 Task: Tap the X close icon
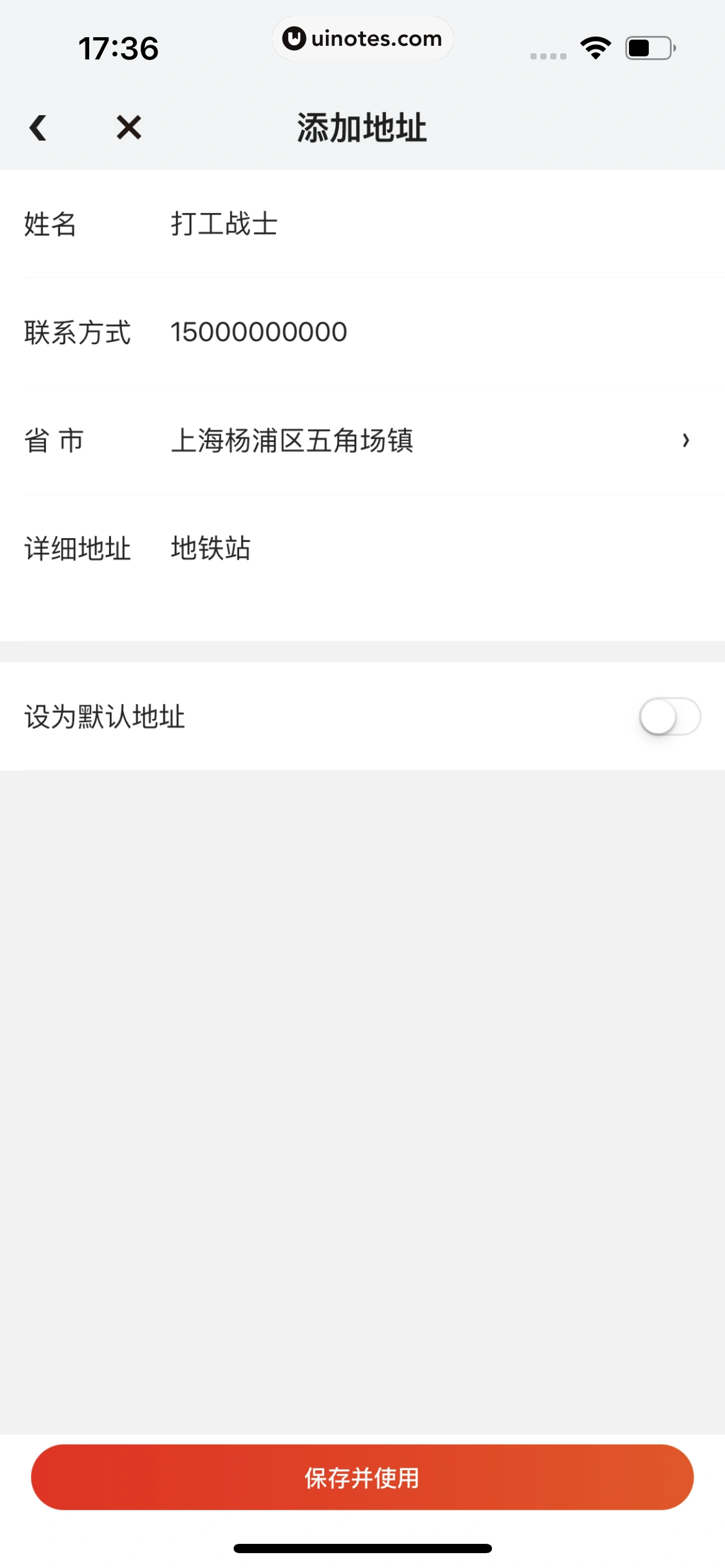pyautogui.click(x=128, y=128)
